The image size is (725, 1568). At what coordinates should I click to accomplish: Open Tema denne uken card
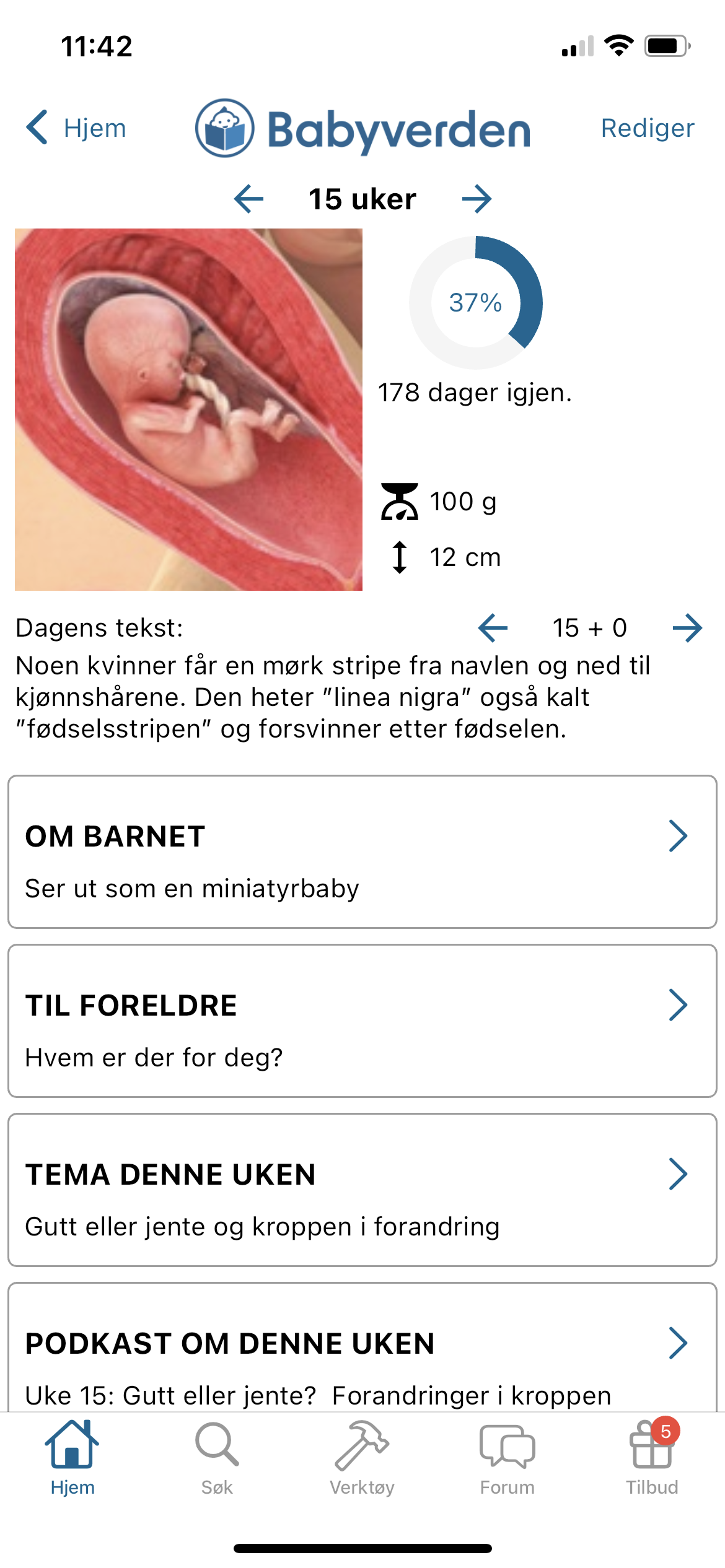click(x=362, y=1190)
